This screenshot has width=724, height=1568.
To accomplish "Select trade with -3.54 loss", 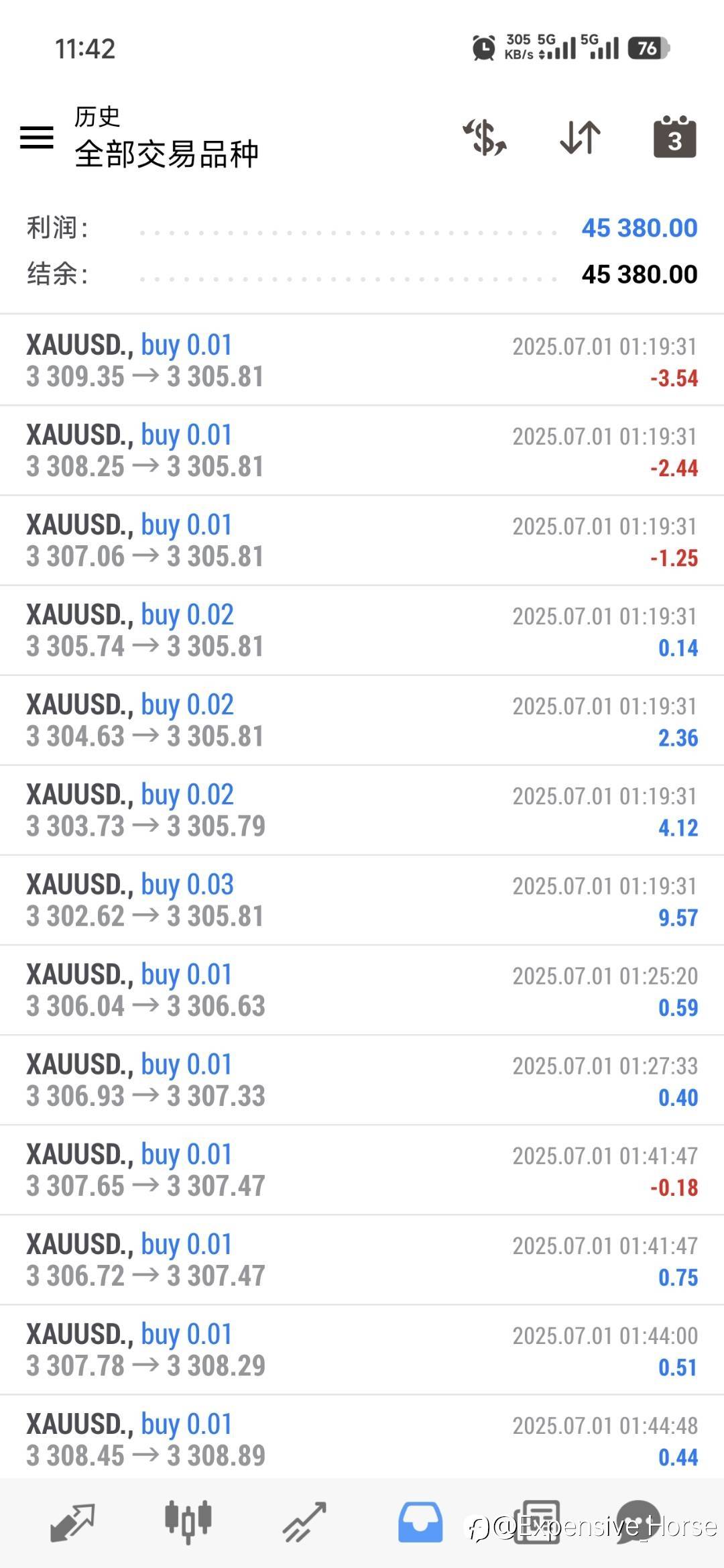I will click(x=362, y=360).
